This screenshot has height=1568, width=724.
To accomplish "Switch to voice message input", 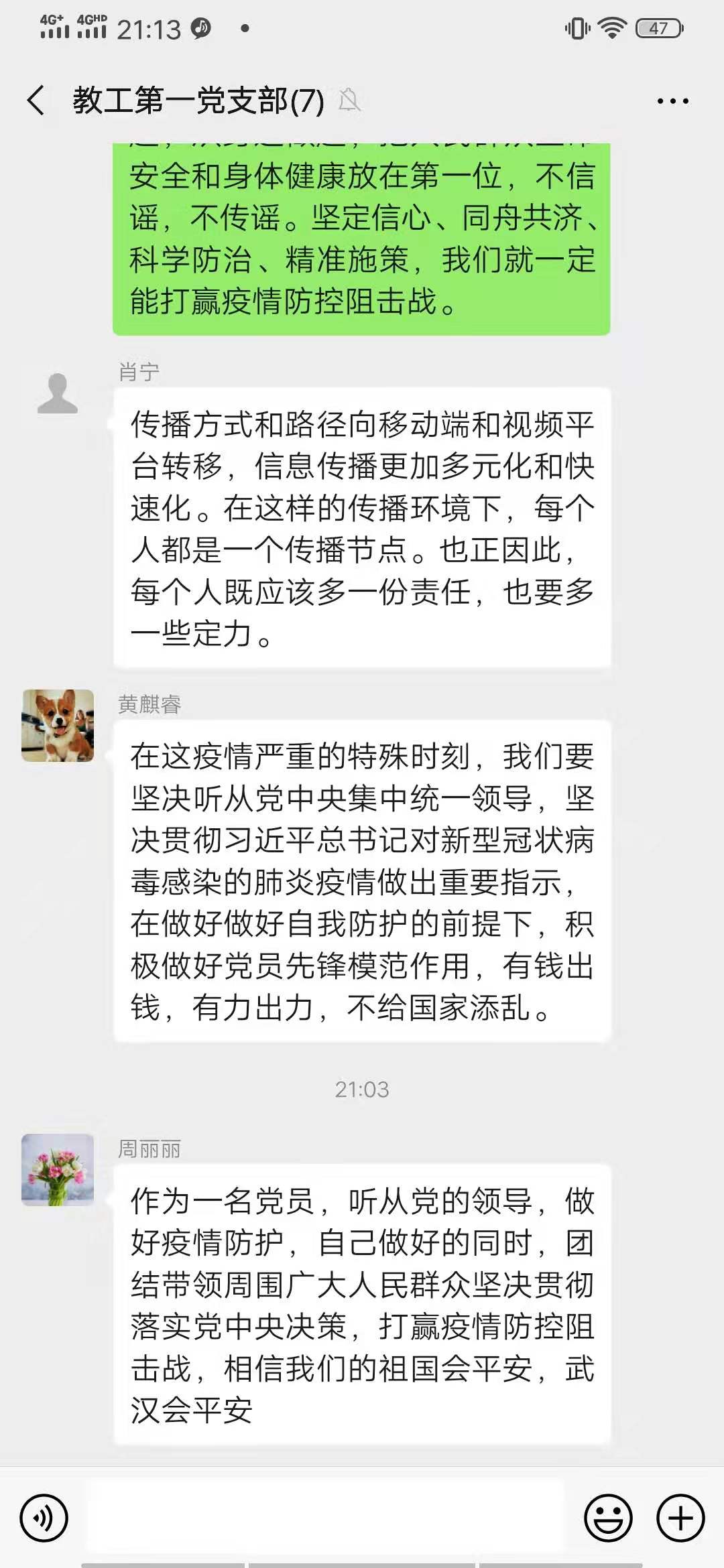I will [44, 1518].
